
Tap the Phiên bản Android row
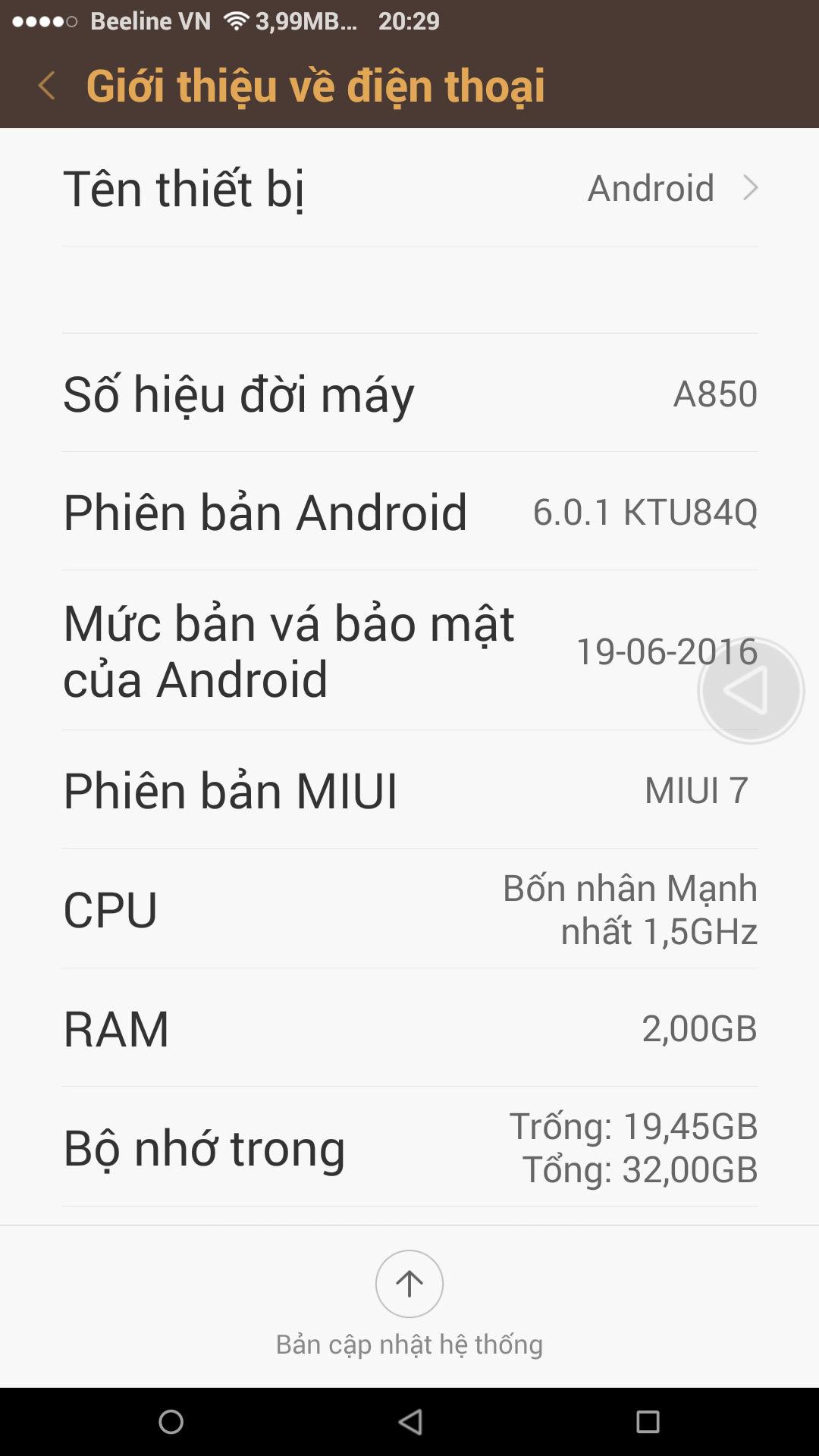[x=409, y=511]
